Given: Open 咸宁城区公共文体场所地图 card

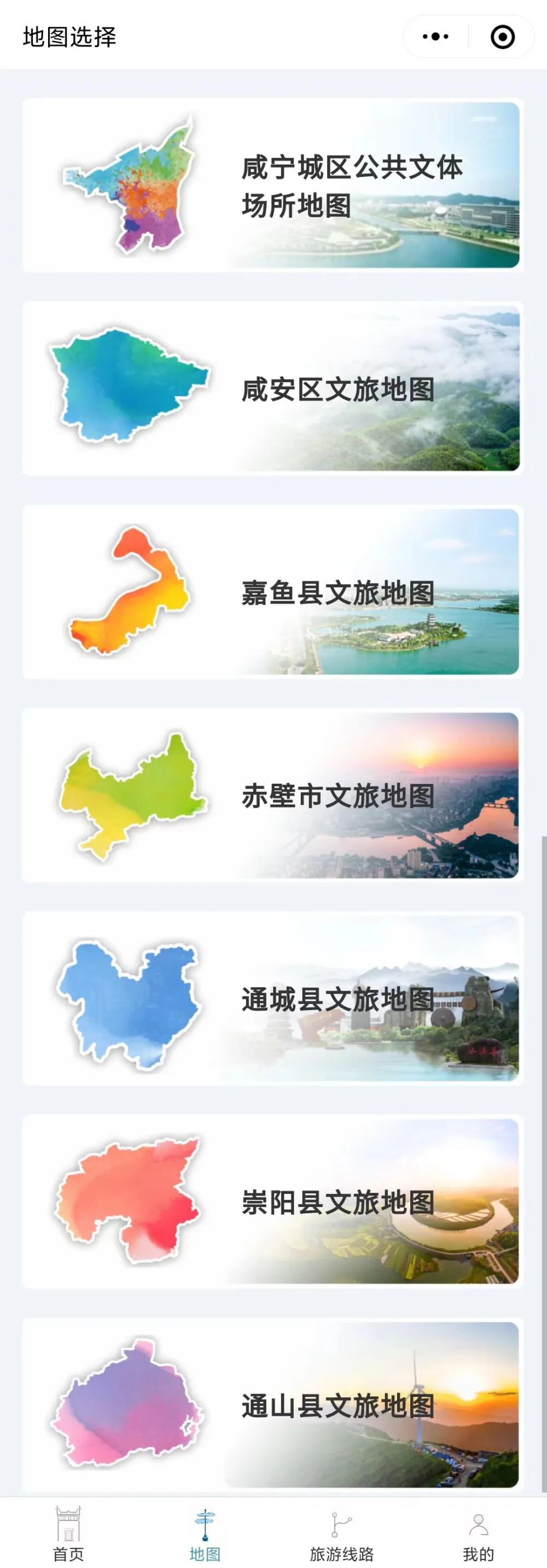Looking at the screenshot, I should (272, 184).
